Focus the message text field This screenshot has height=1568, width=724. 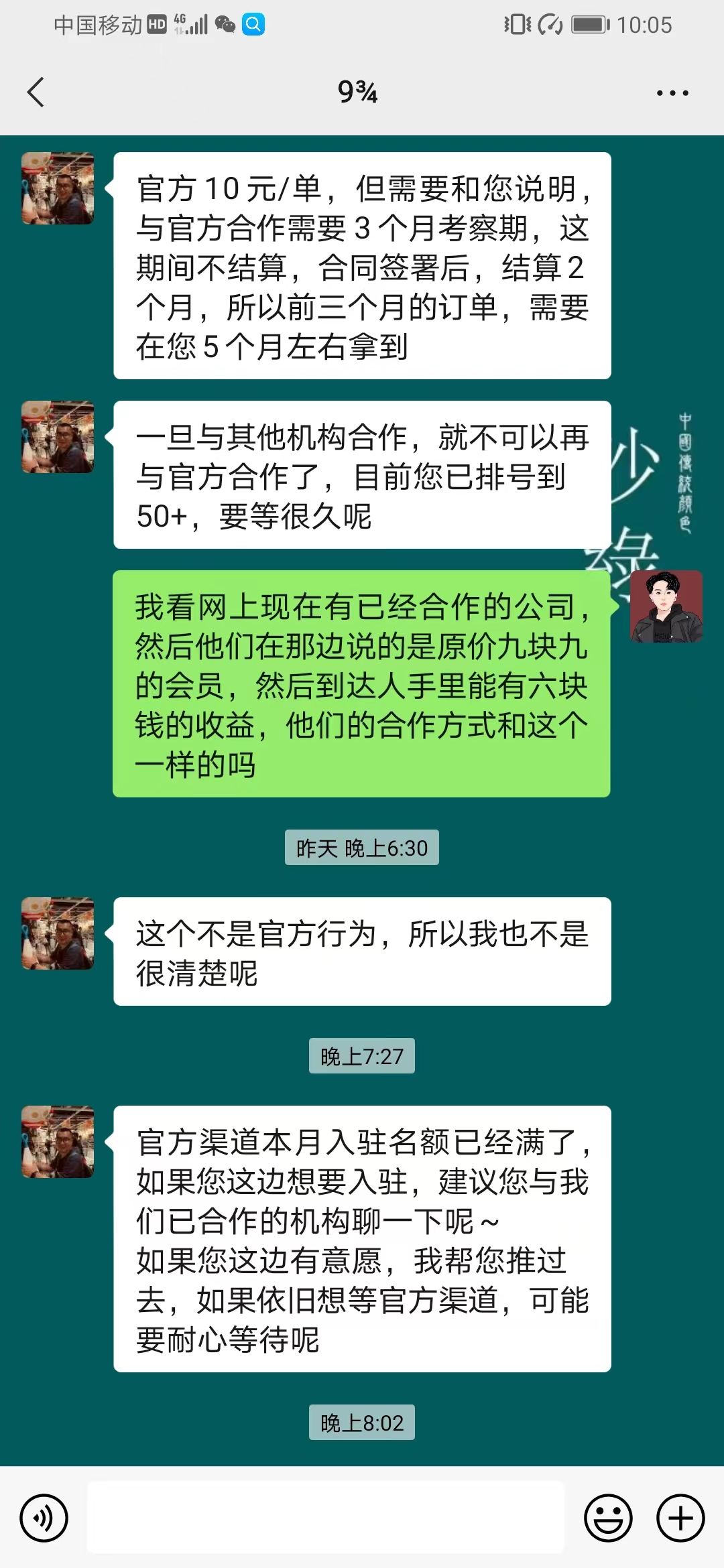tap(326, 1518)
